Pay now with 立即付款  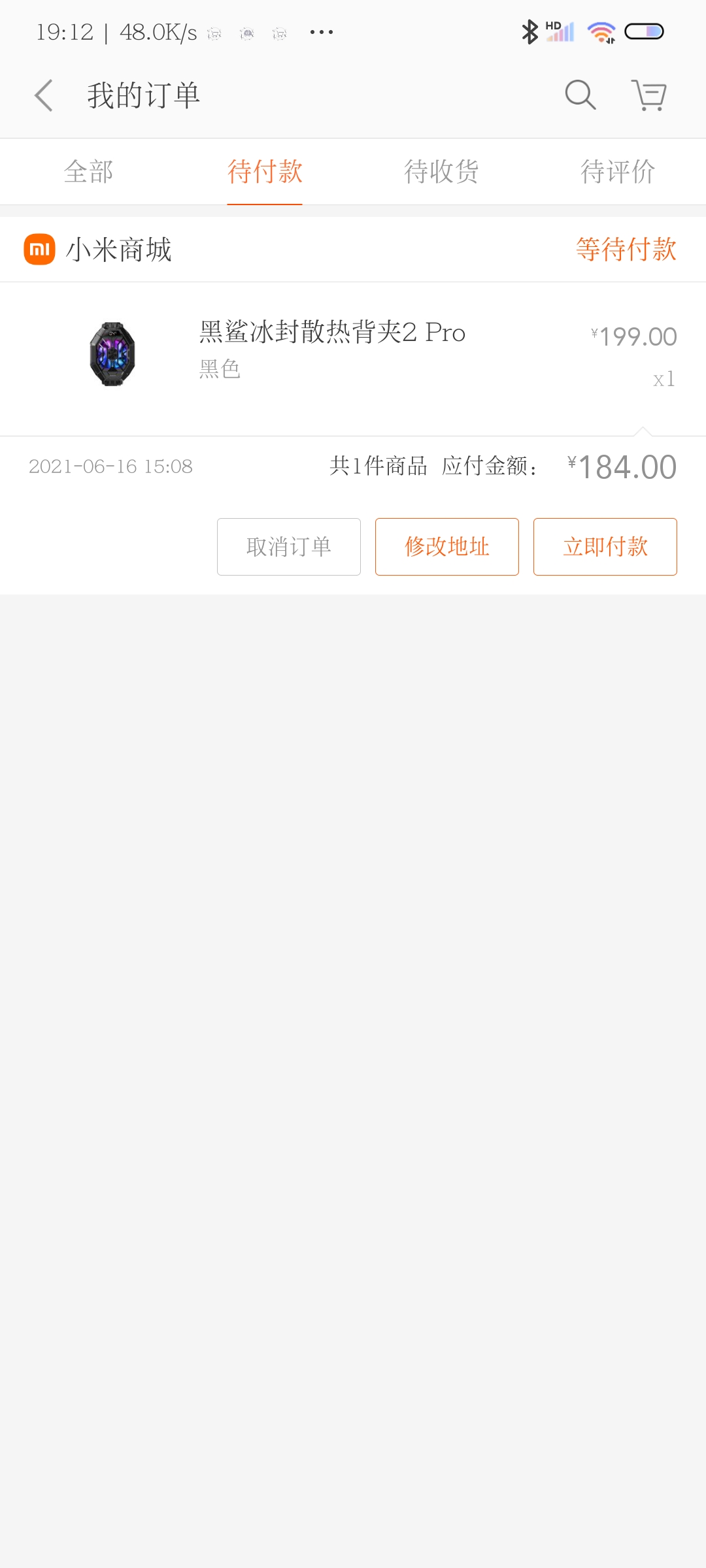(x=605, y=547)
